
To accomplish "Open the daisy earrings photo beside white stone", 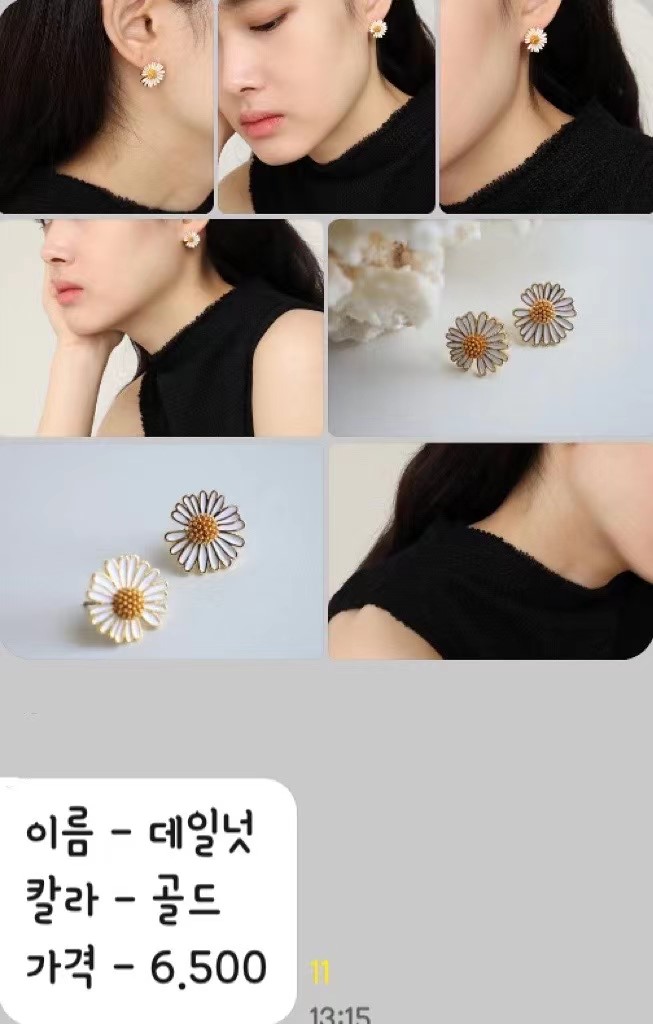I will click(490, 327).
